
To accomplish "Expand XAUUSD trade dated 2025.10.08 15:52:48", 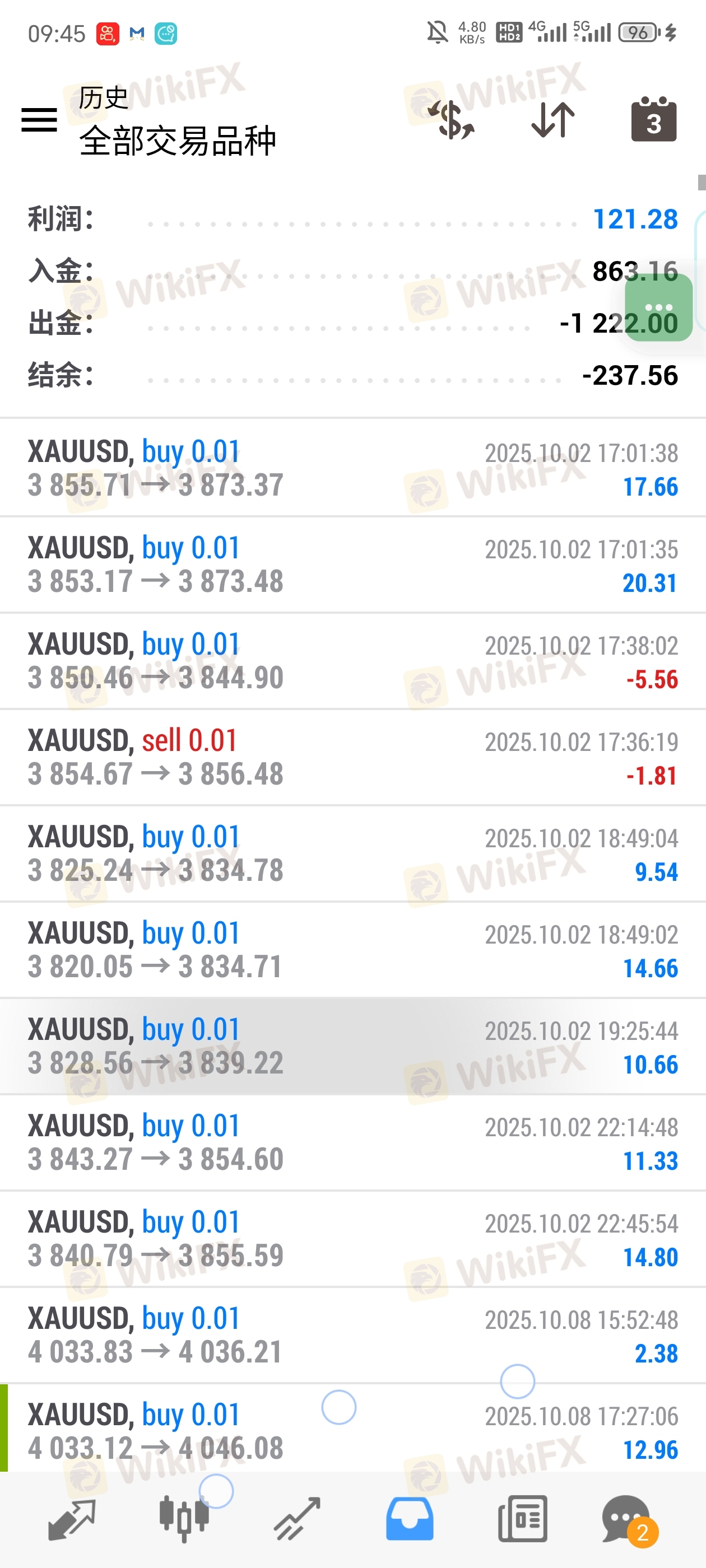I will 352,1335.
